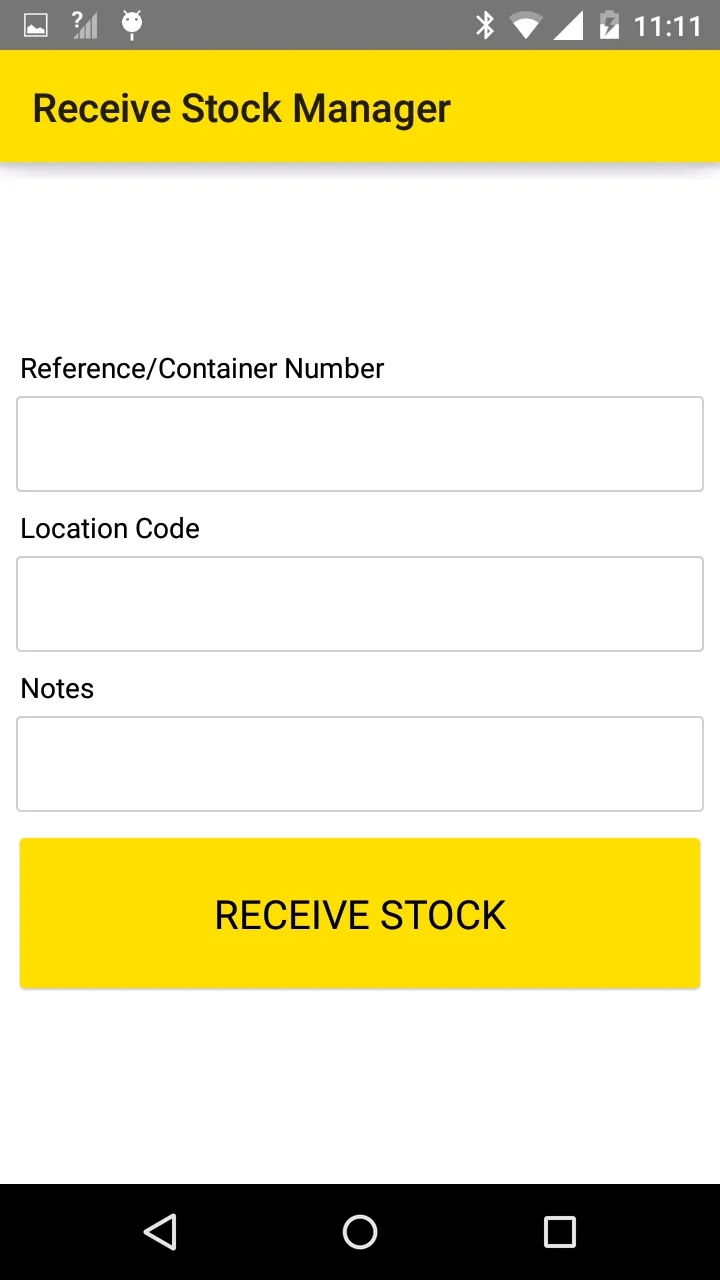Open recent apps from the navigation bar
The image size is (720, 1280).
pos(560,1232)
